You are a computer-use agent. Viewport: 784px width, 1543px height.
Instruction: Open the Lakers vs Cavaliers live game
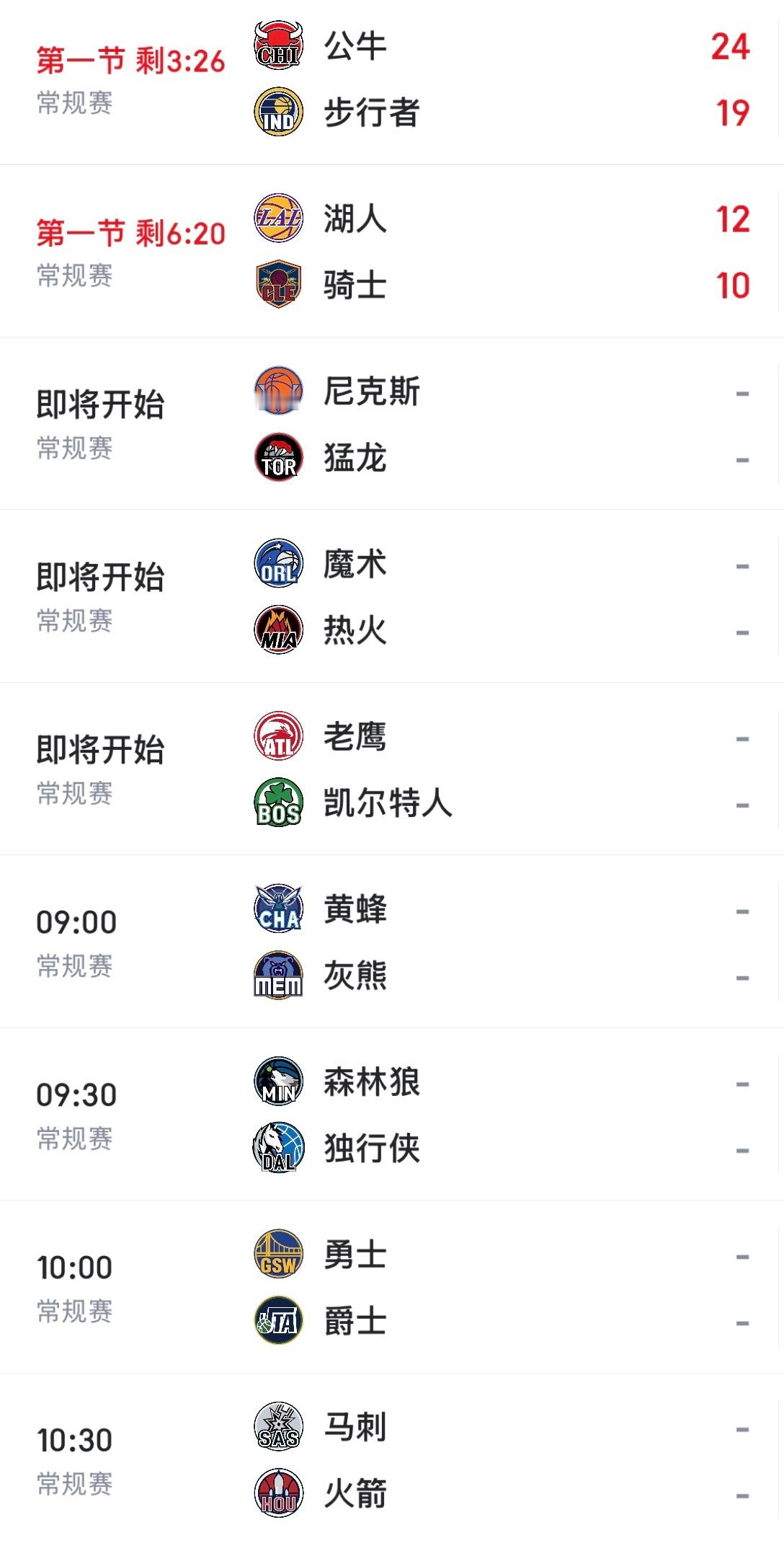point(392,252)
